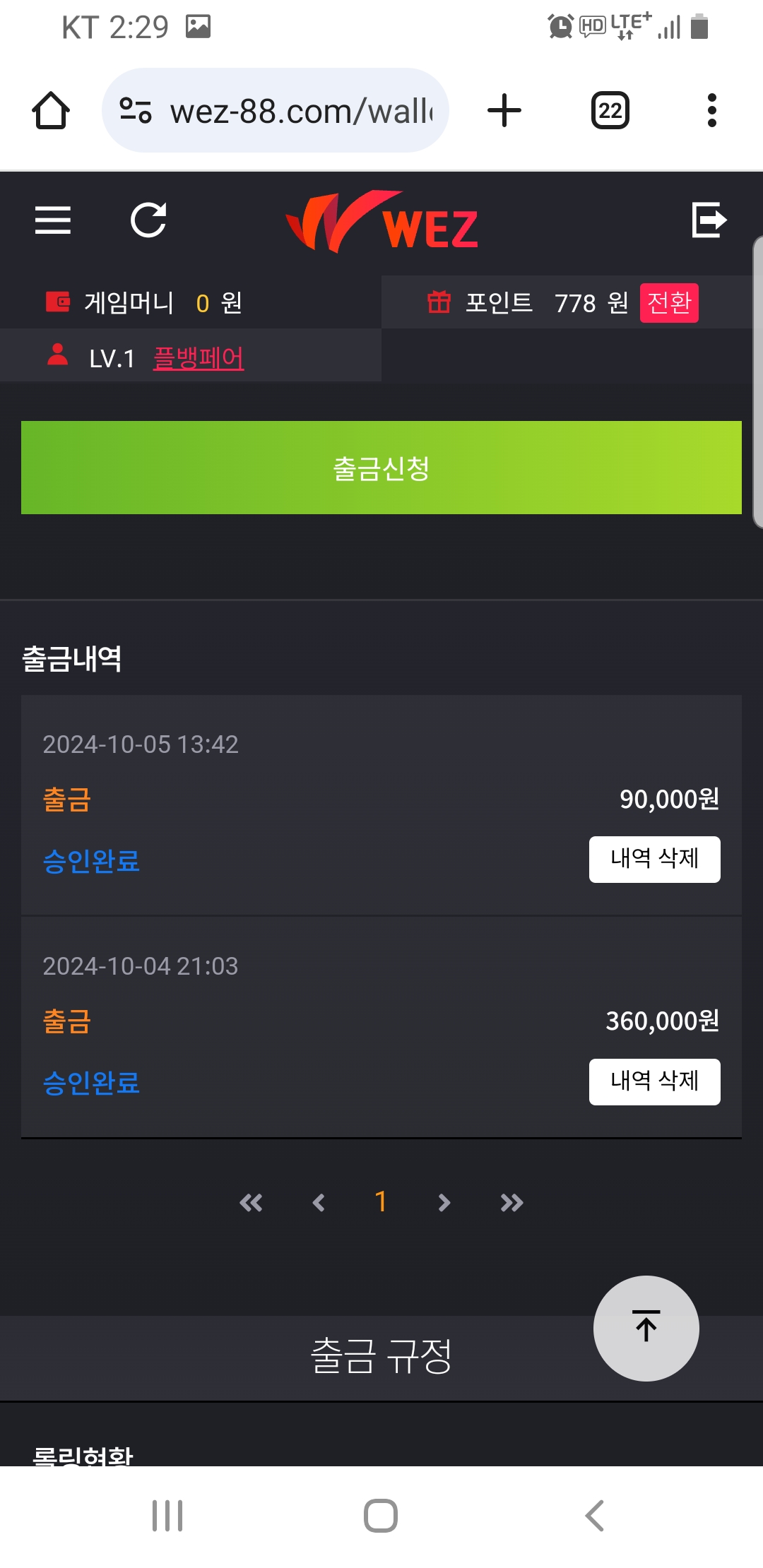The width and height of the screenshot is (763, 1568).
Task: Tap the wez-88.com address bar
Action: click(276, 110)
